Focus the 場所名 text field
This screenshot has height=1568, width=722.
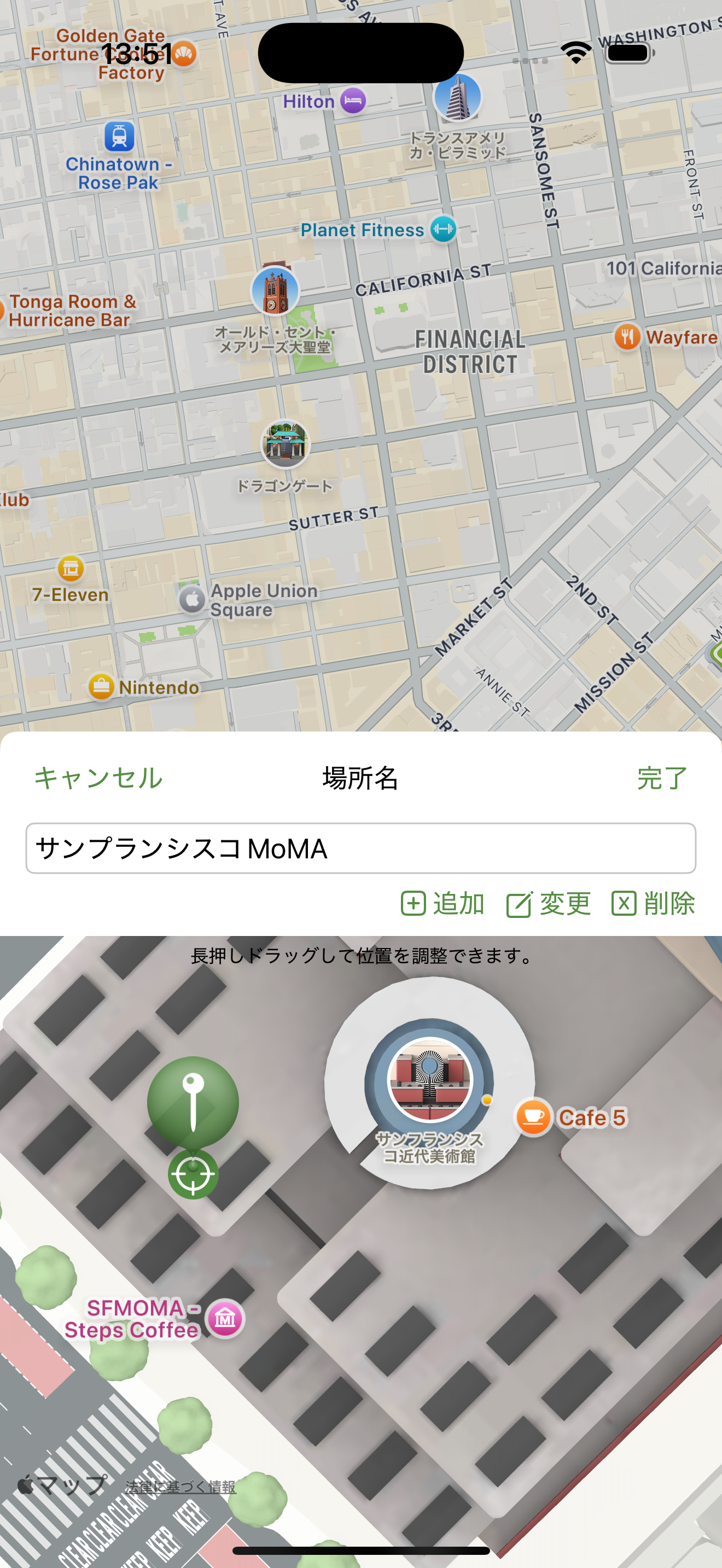360,848
